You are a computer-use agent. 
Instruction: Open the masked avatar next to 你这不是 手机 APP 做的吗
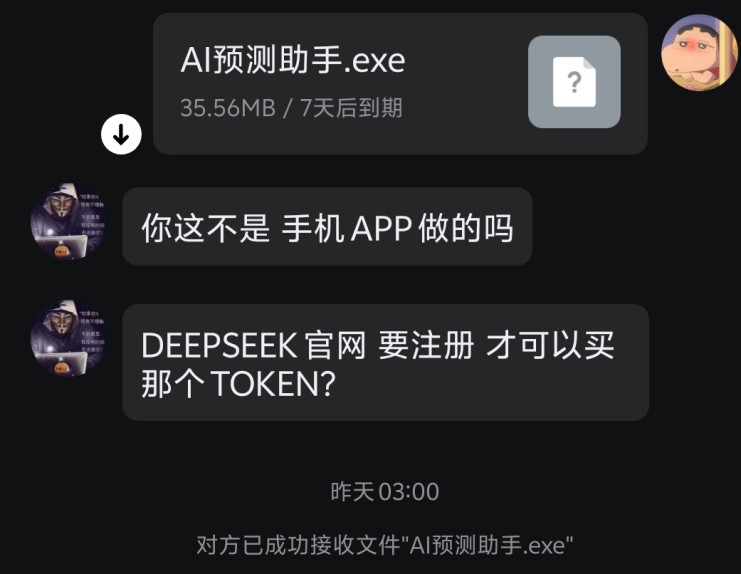(68, 222)
